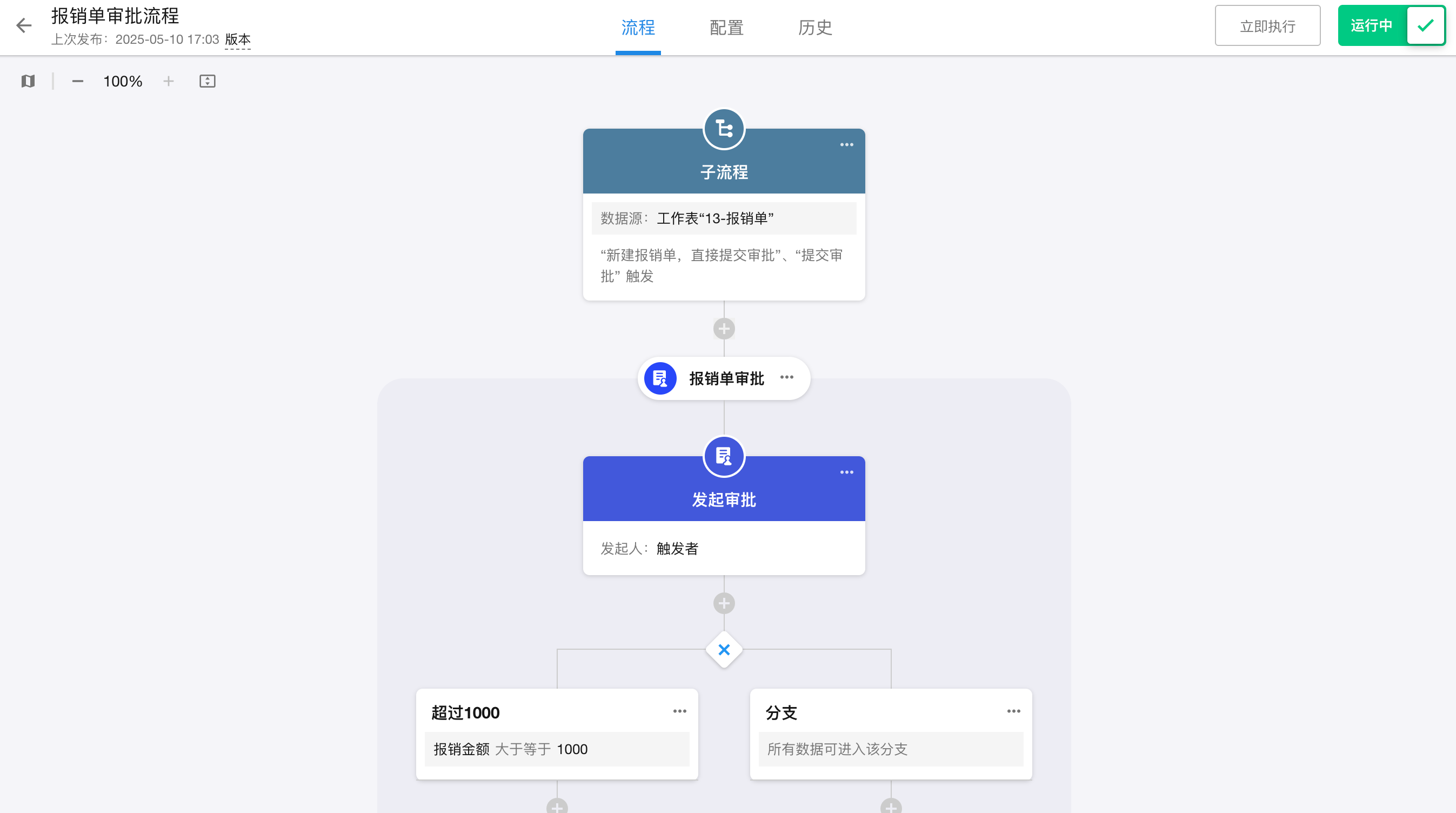Open more options on 分支 card
Image resolution: width=1456 pixels, height=813 pixels.
[x=1013, y=711]
